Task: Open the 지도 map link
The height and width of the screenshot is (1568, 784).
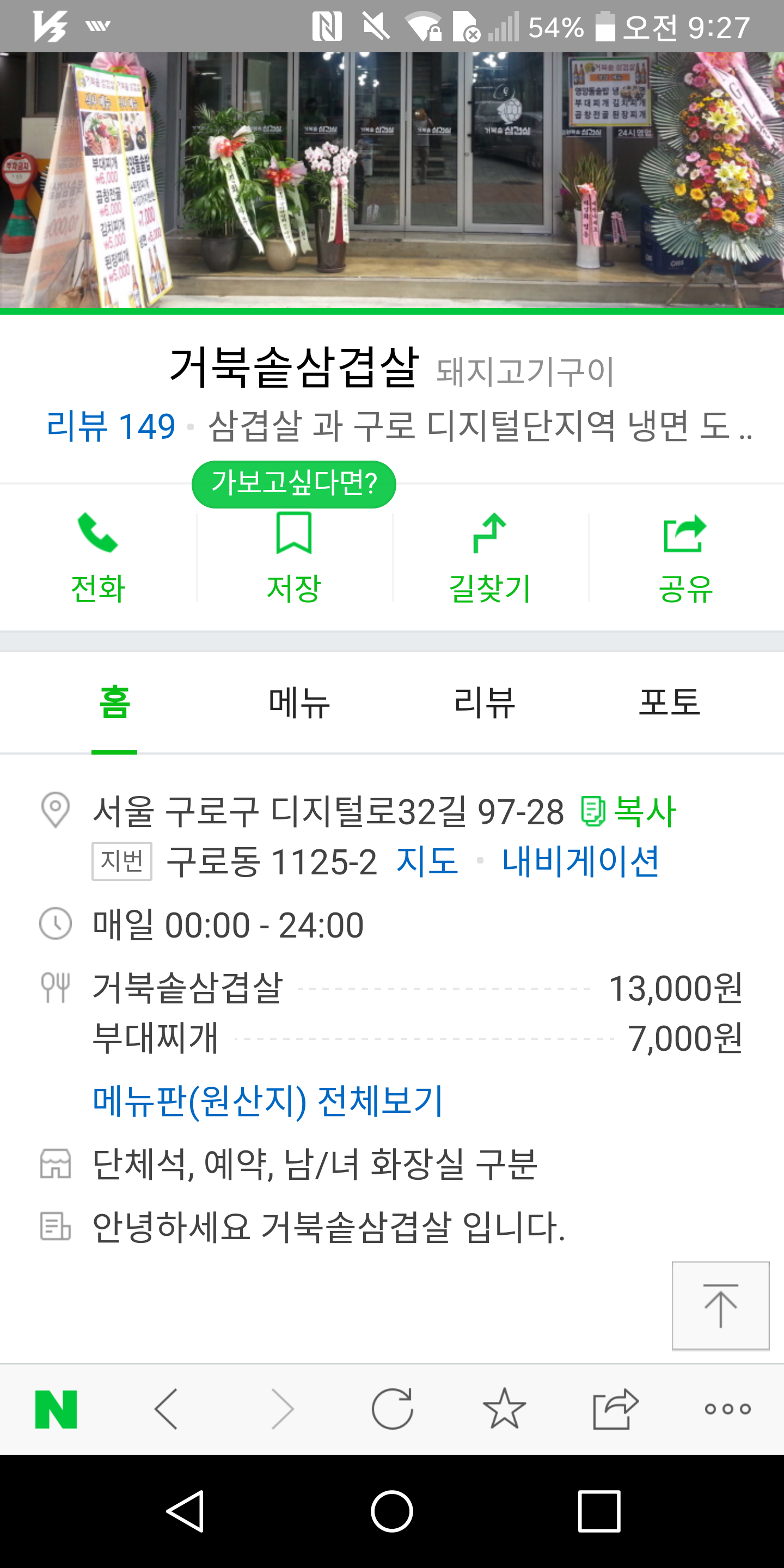Action: (427, 861)
